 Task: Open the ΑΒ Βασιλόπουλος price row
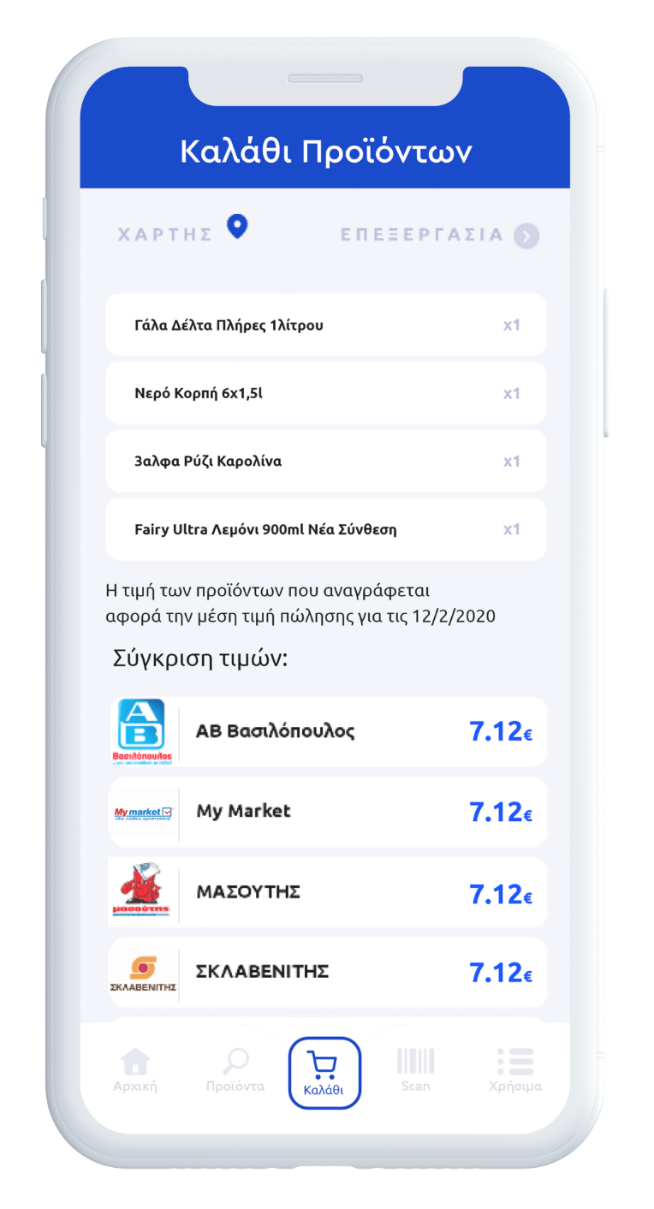point(326,732)
